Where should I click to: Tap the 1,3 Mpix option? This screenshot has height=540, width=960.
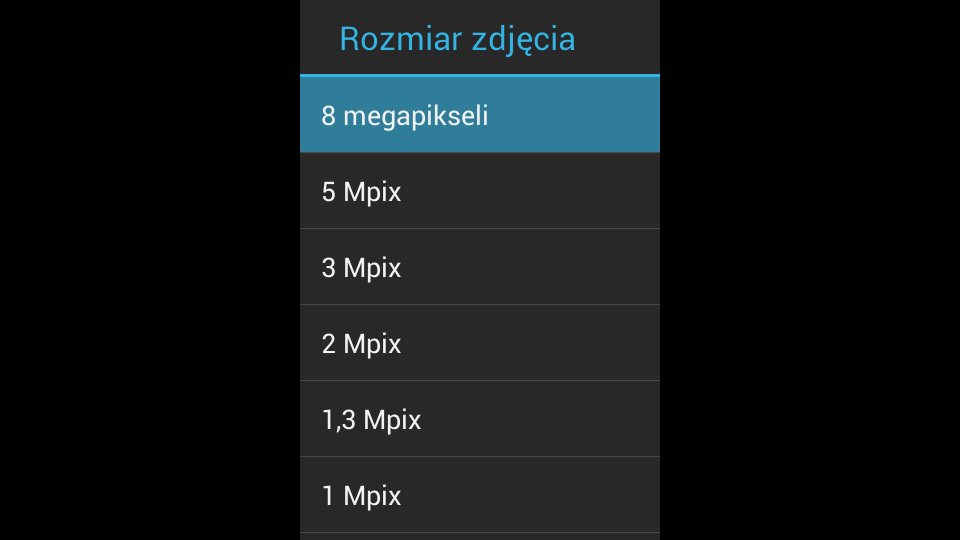[x=479, y=419]
